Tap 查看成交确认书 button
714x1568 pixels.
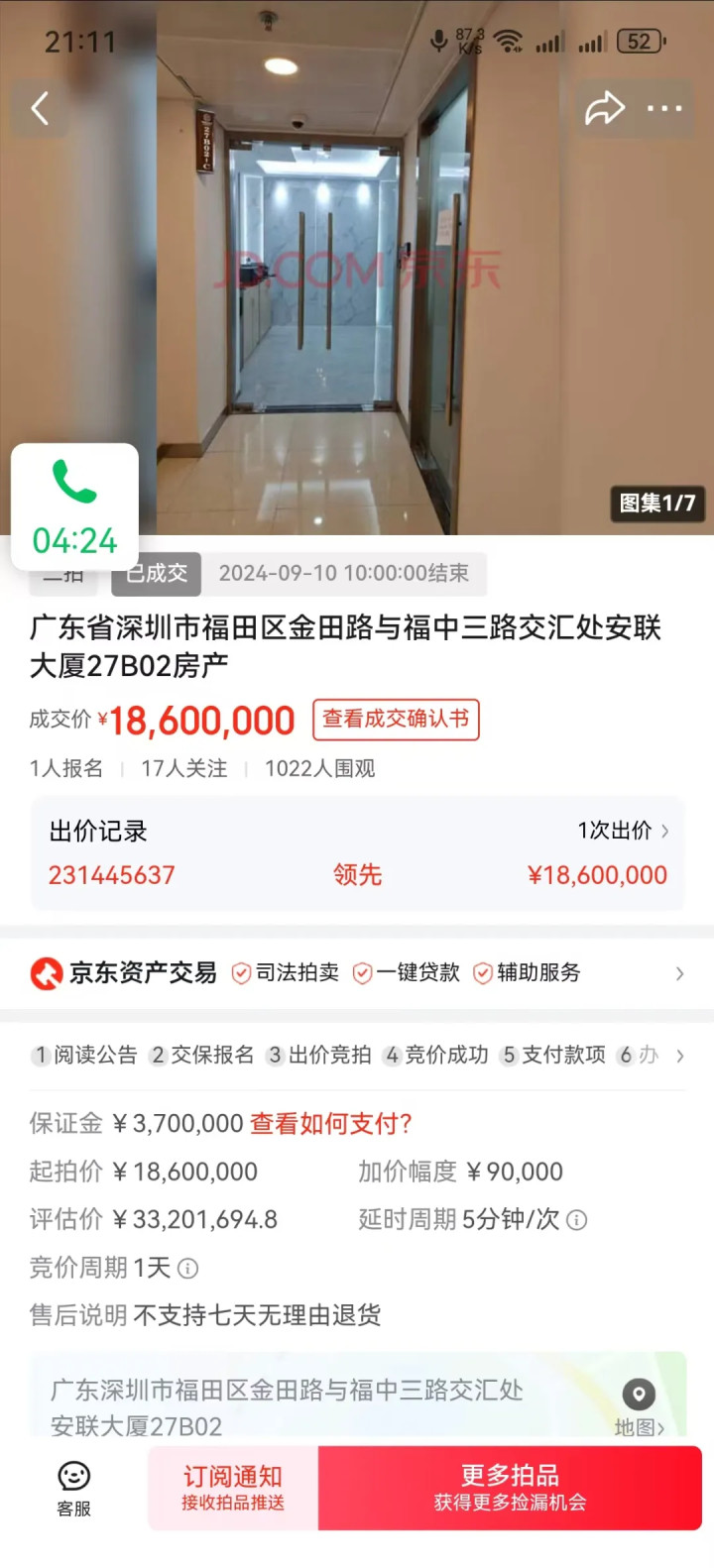point(396,720)
